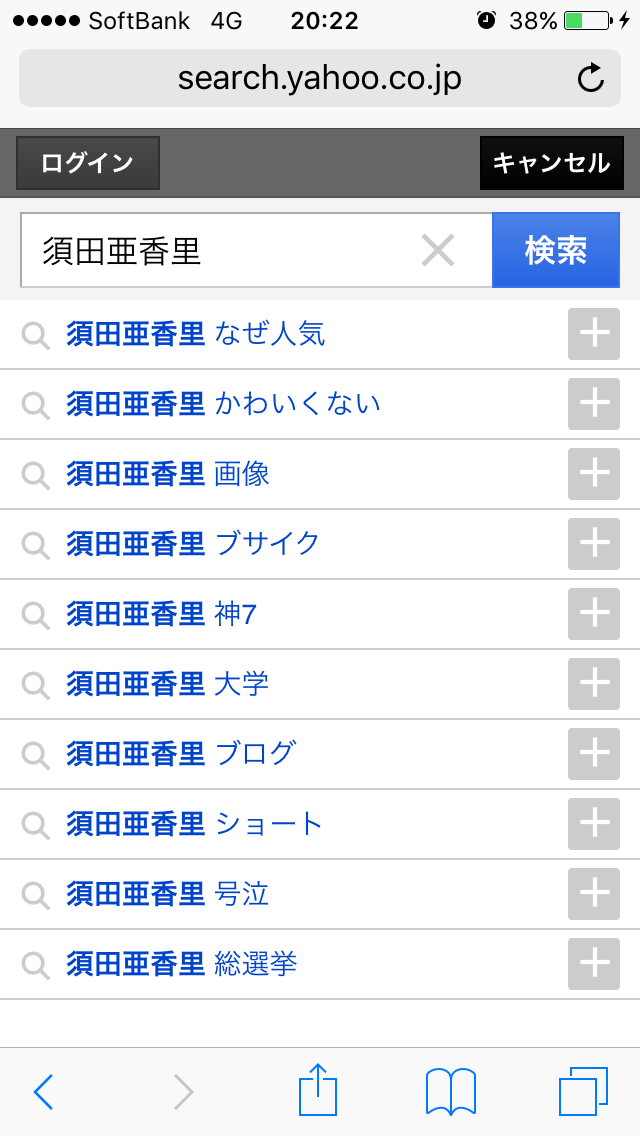Add 神7 suggestion with its plus icon
Viewport: 640px width, 1136px height.
594,614
